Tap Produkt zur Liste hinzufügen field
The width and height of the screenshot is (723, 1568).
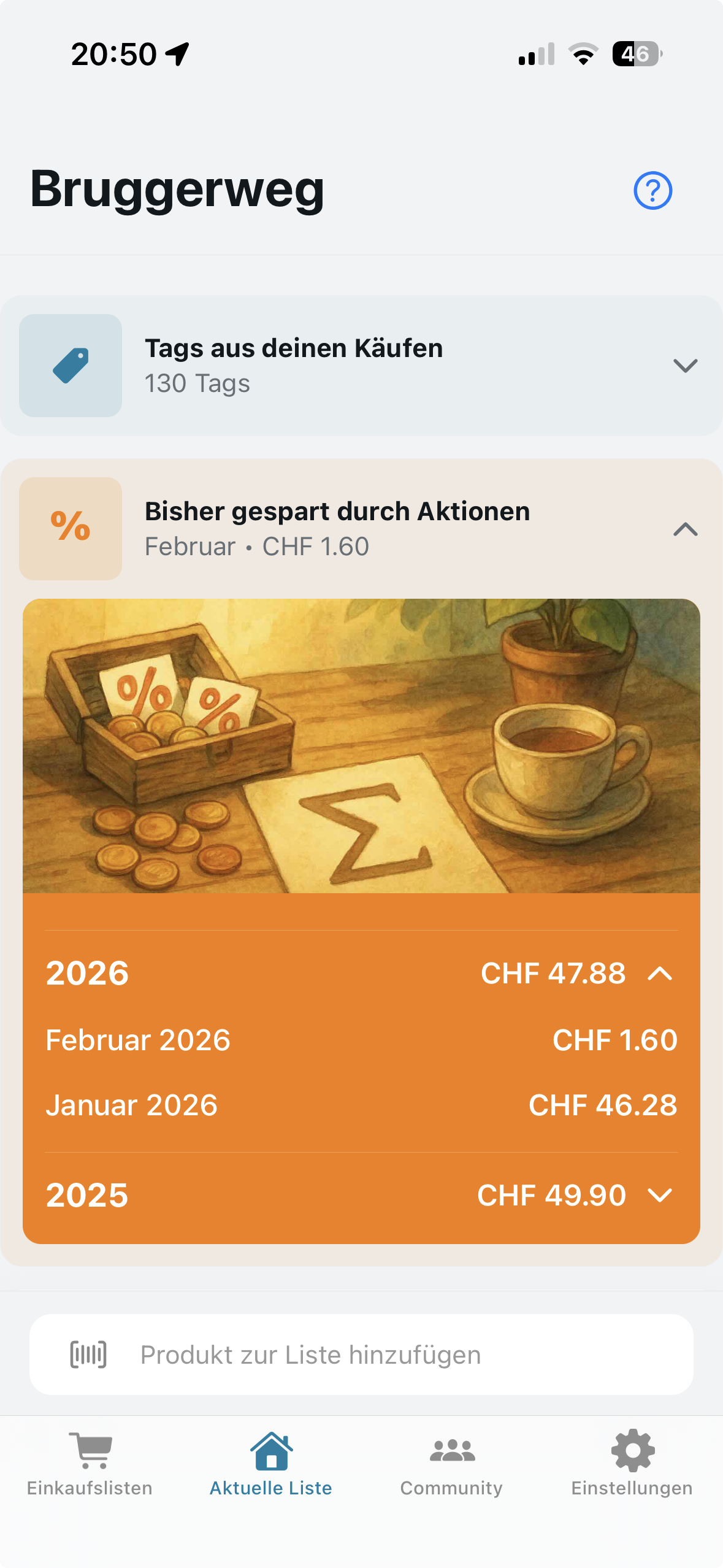click(362, 1355)
